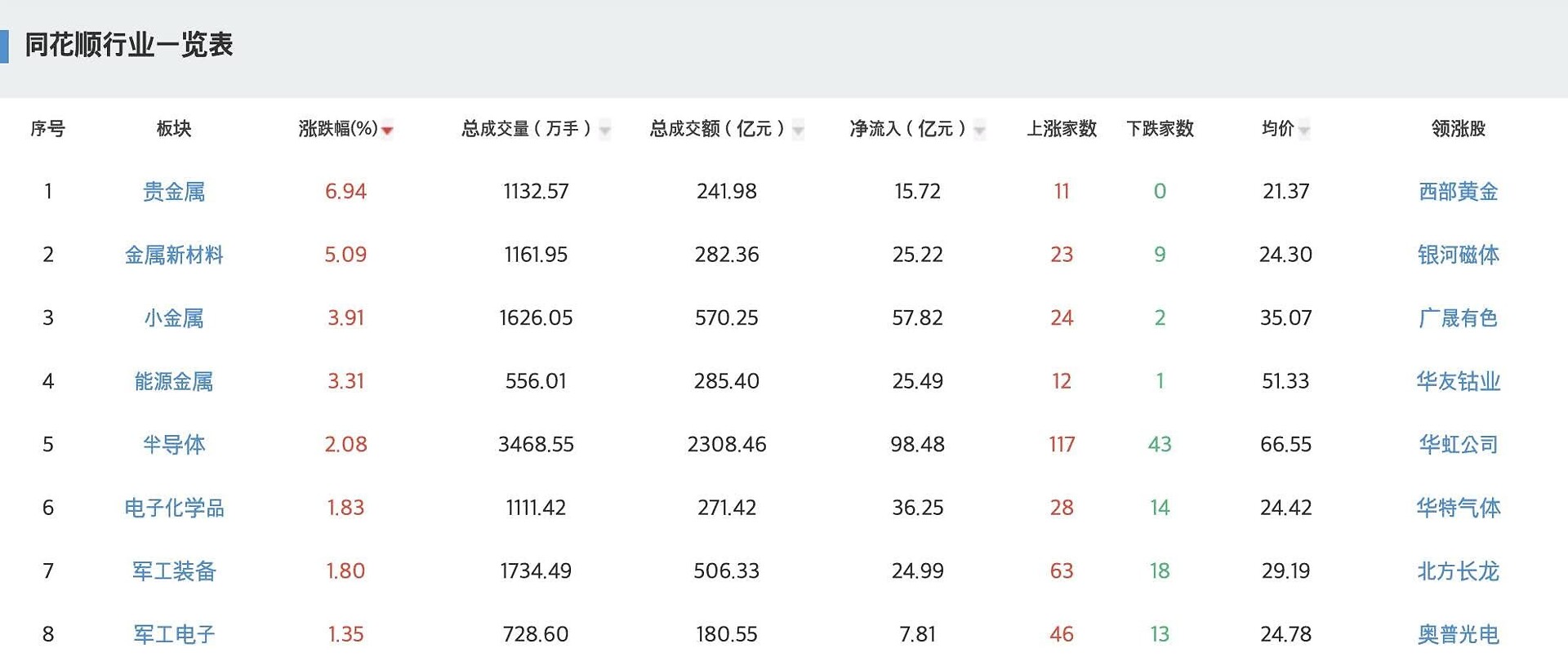Open the 贵金属 sector
The image size is (1568, 666).
[x=174, y=192]
